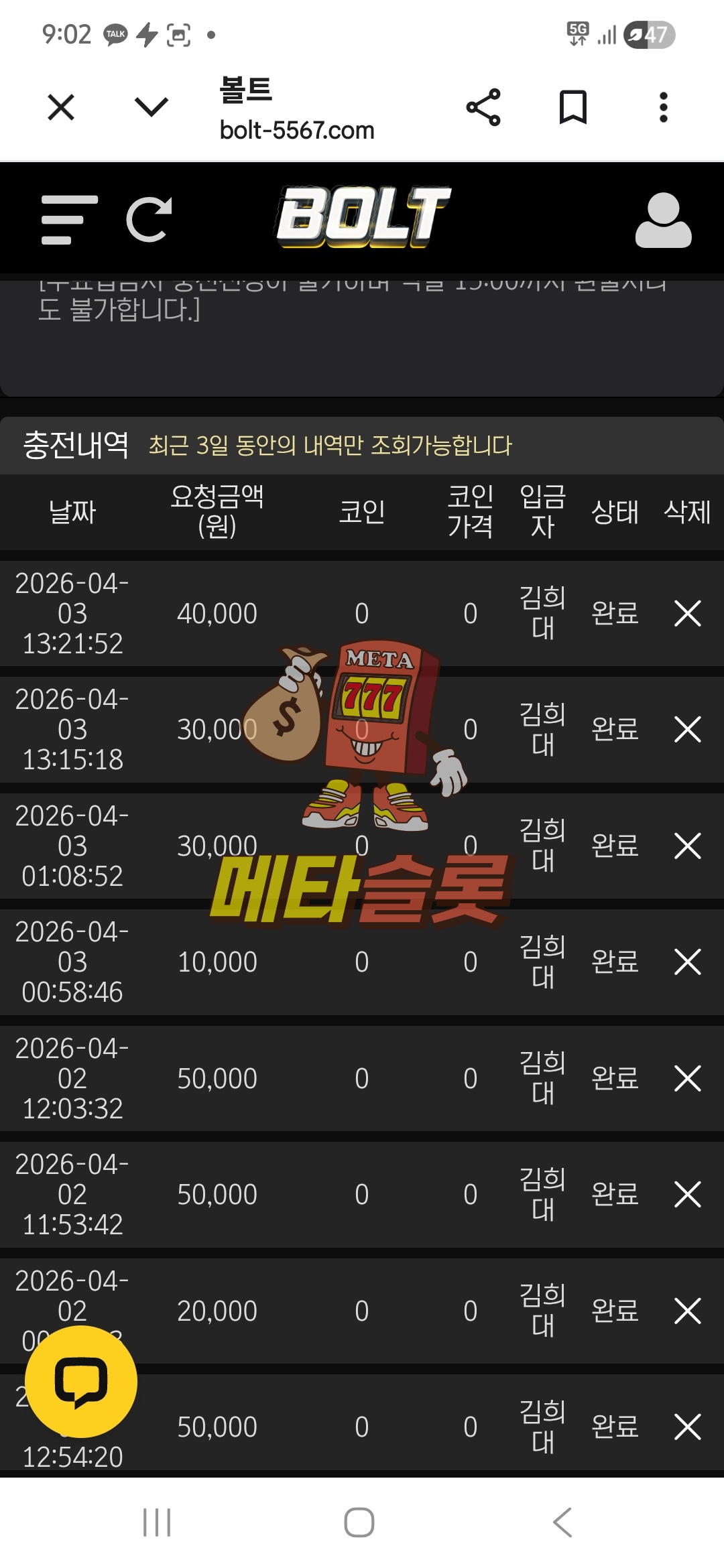
Task: Open the browser overflow menu
Action: [x=663, y=107]
